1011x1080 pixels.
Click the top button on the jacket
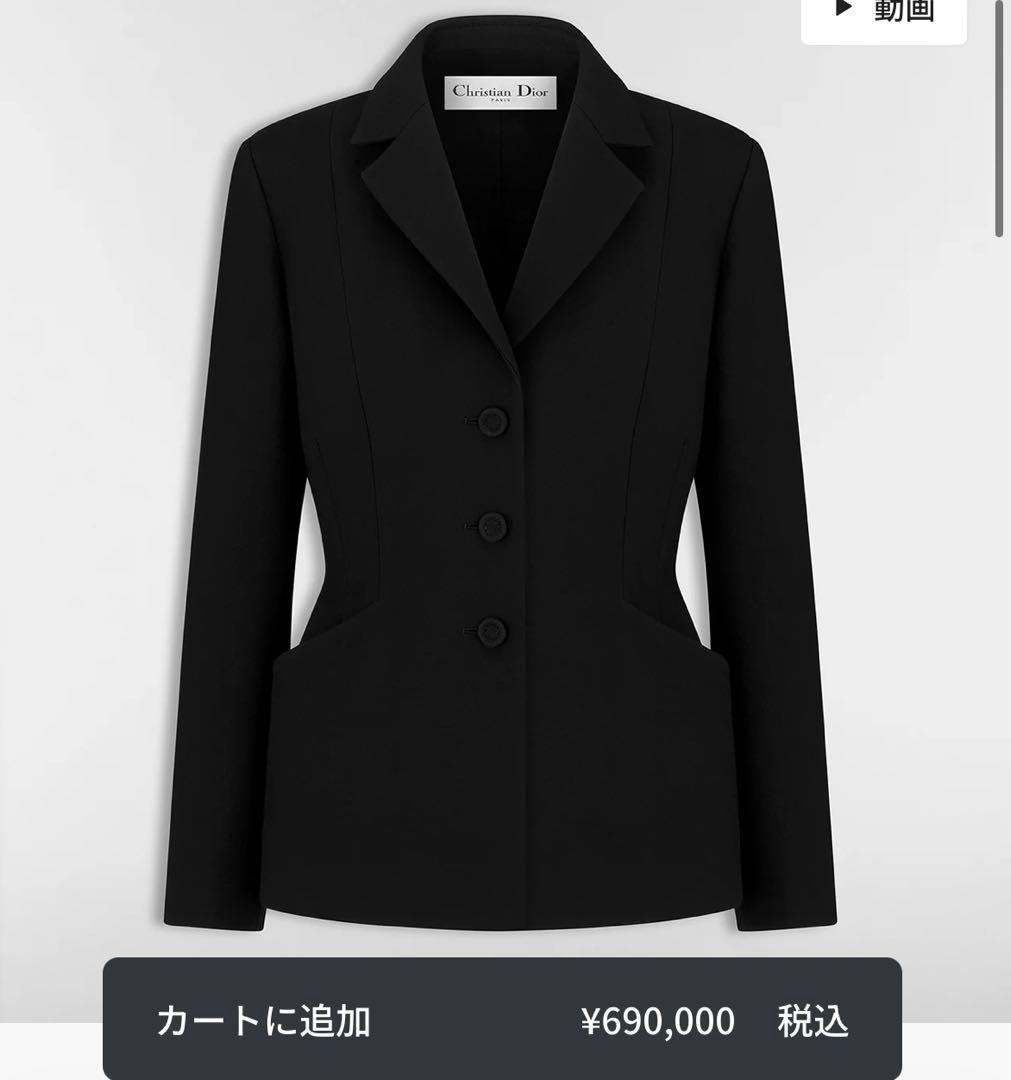(491, 423)
